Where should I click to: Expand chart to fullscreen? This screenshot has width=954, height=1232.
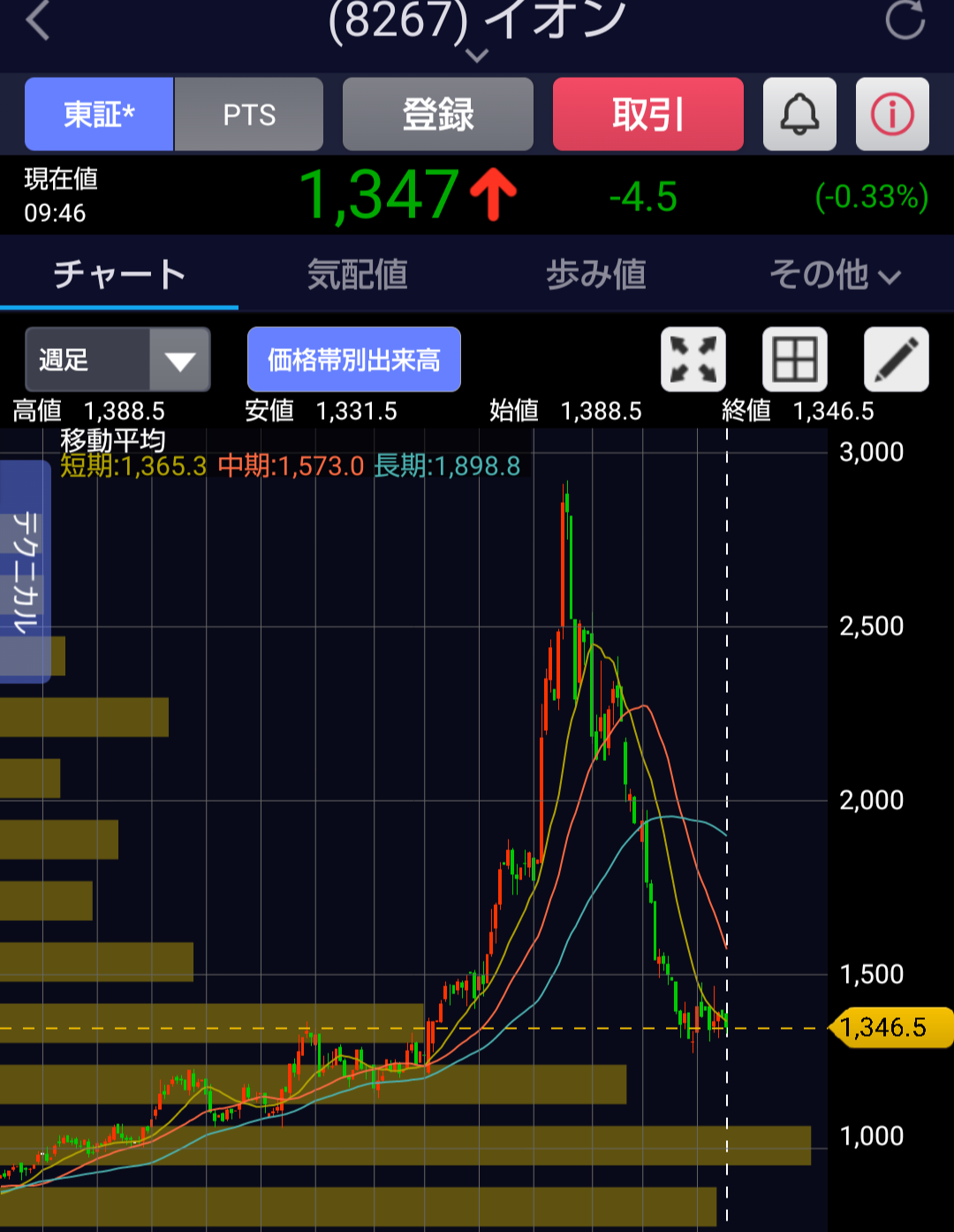693,360
